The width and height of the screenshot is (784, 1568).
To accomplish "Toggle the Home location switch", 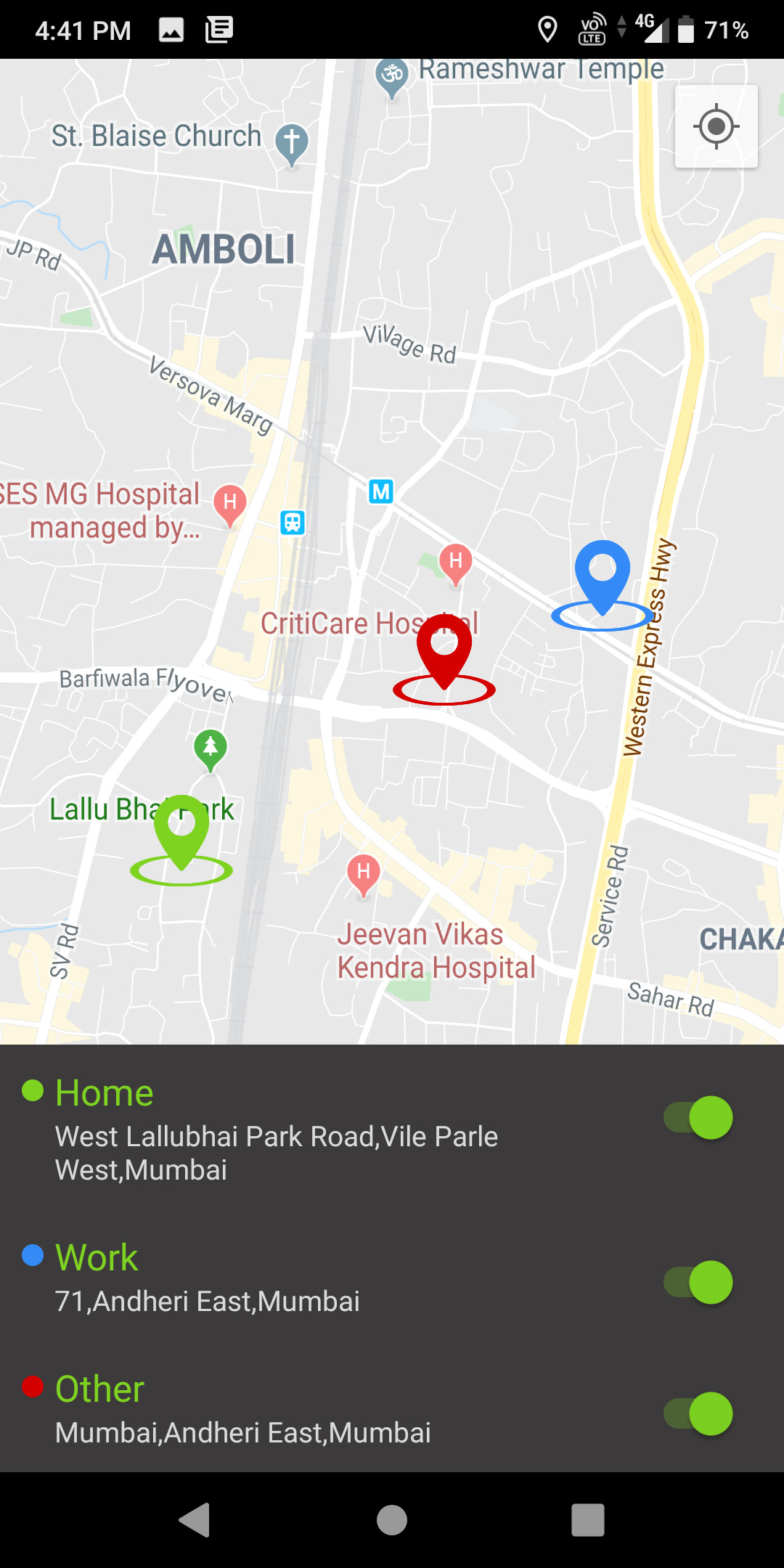I will [x=698, y=1118].
